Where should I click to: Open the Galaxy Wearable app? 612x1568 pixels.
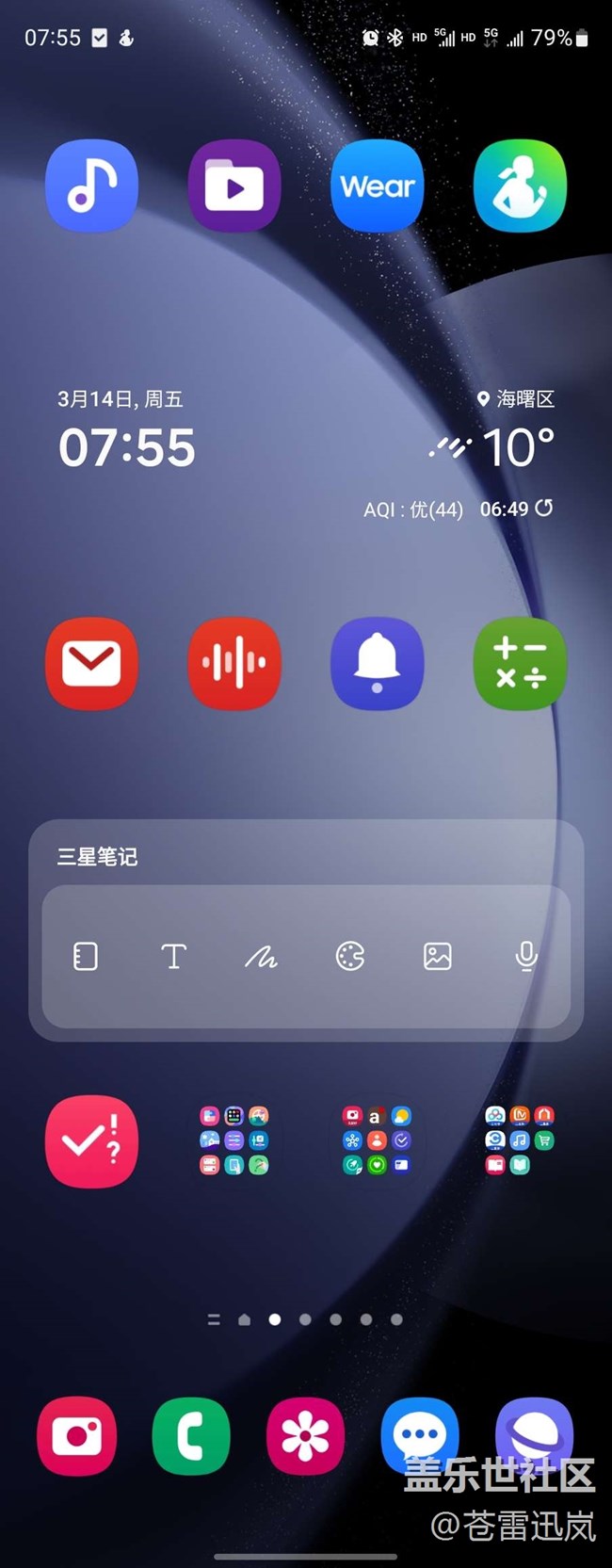[377, 186]
